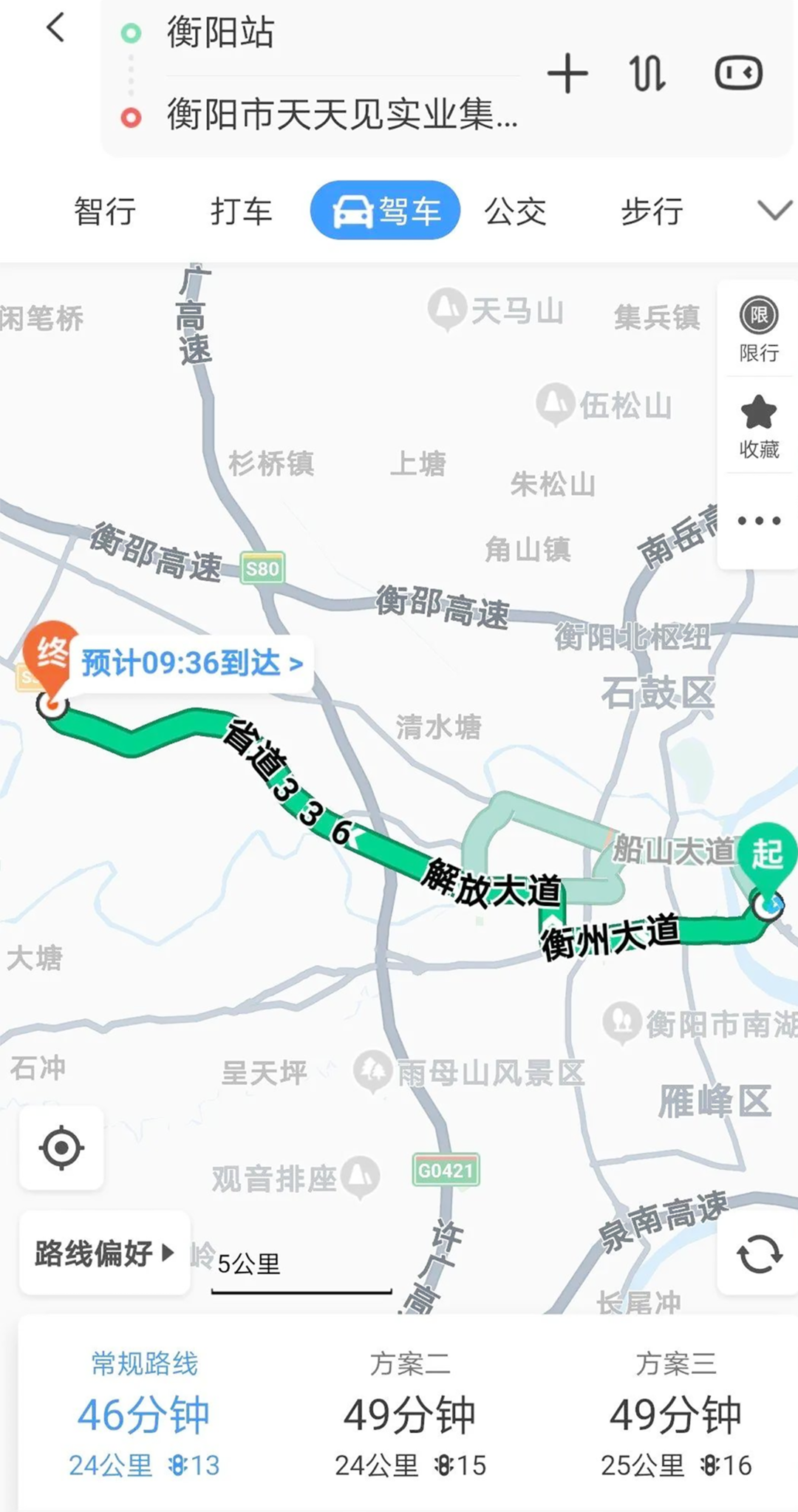
Task: Switch to the 步行 walking tab
Action: [652, 211]
